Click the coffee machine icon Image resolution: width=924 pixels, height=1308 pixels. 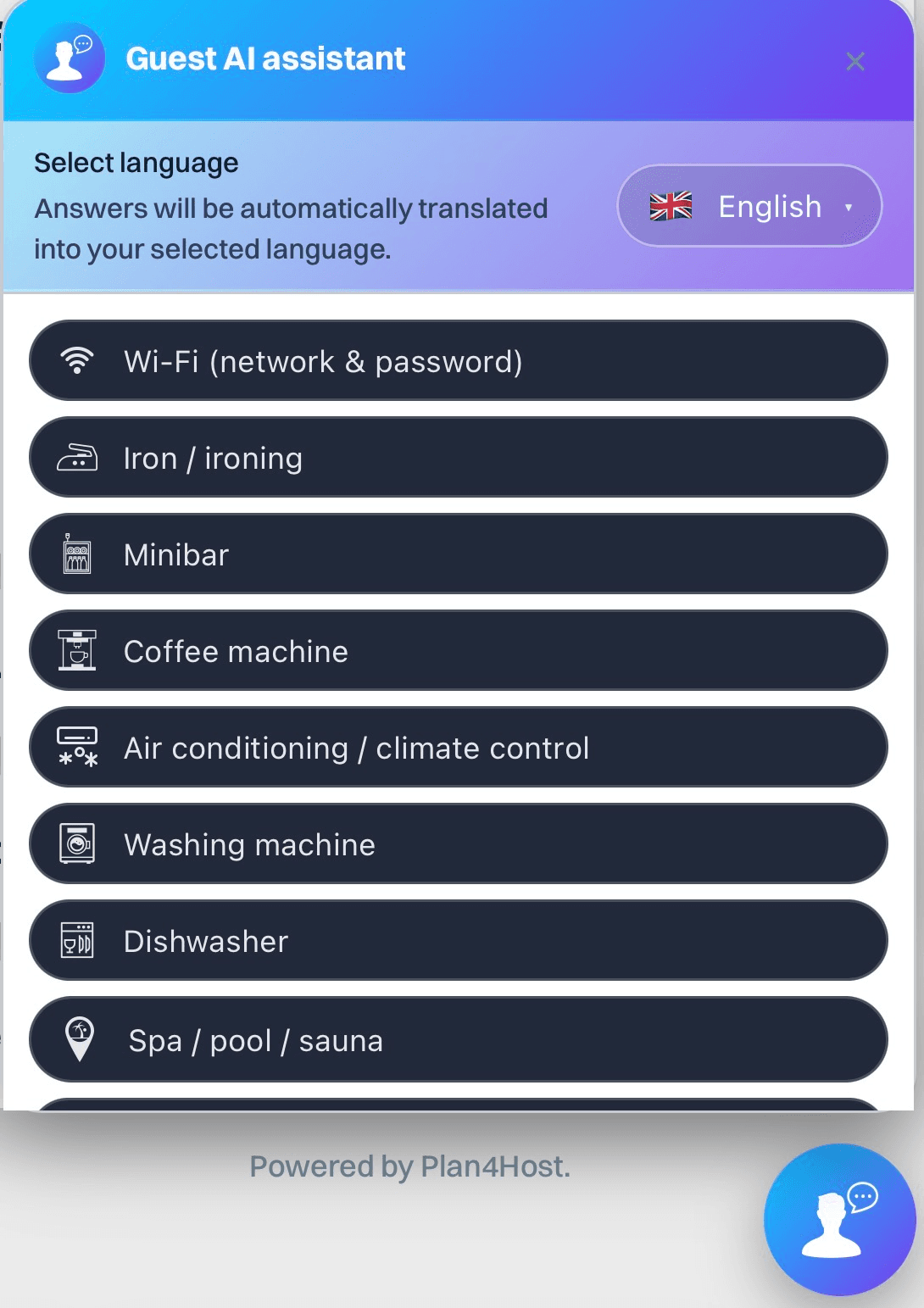(78, 651)
